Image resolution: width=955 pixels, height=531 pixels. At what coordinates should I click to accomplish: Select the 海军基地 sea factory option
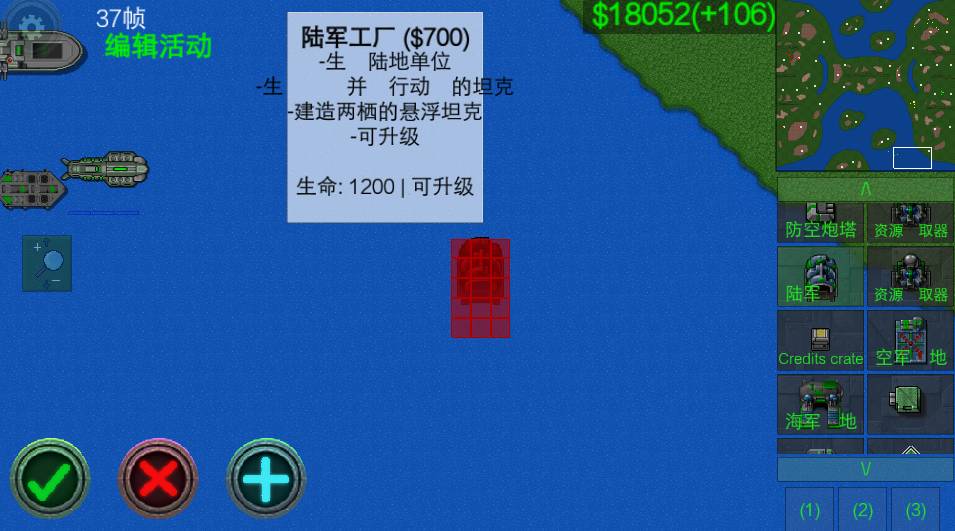(820, 404)
